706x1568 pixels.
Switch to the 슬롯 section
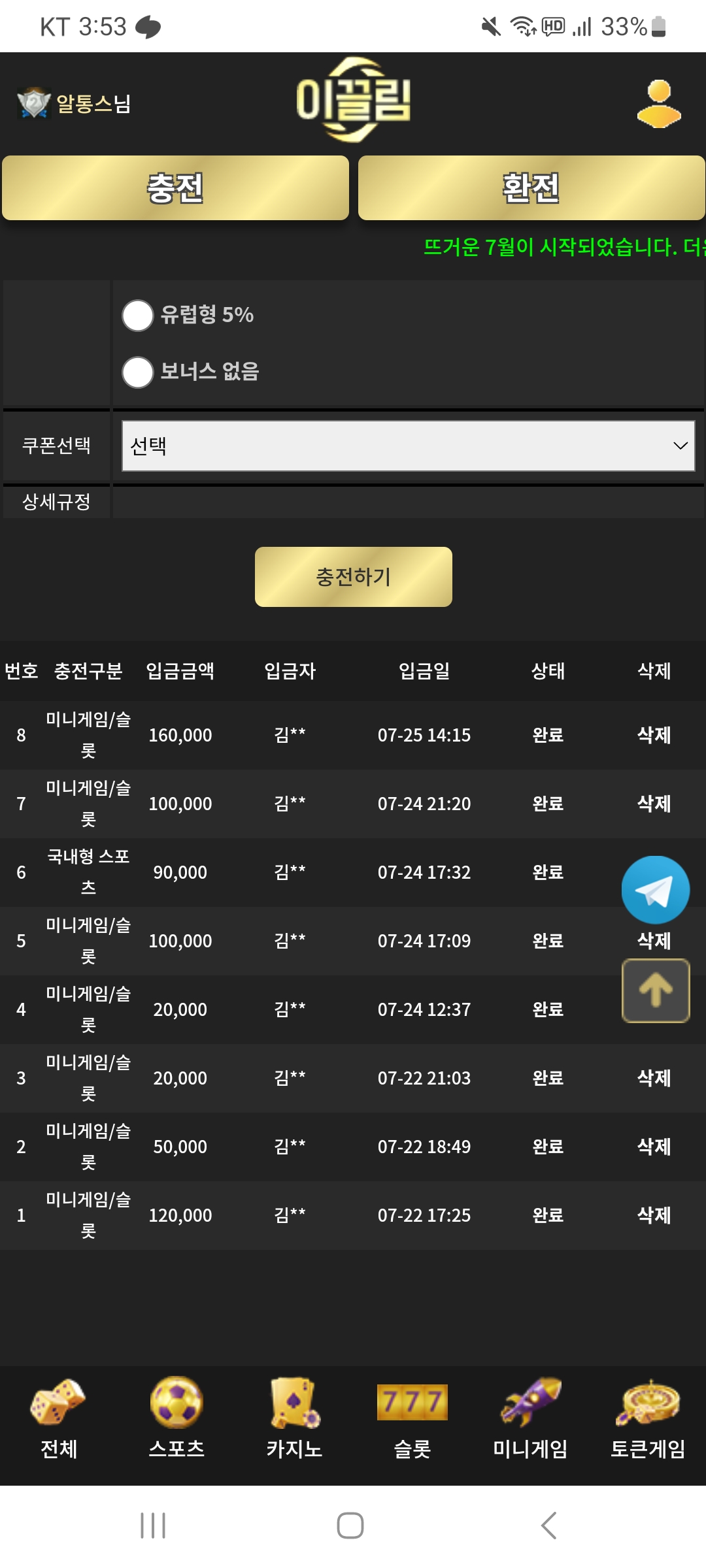click(412, 1419)
